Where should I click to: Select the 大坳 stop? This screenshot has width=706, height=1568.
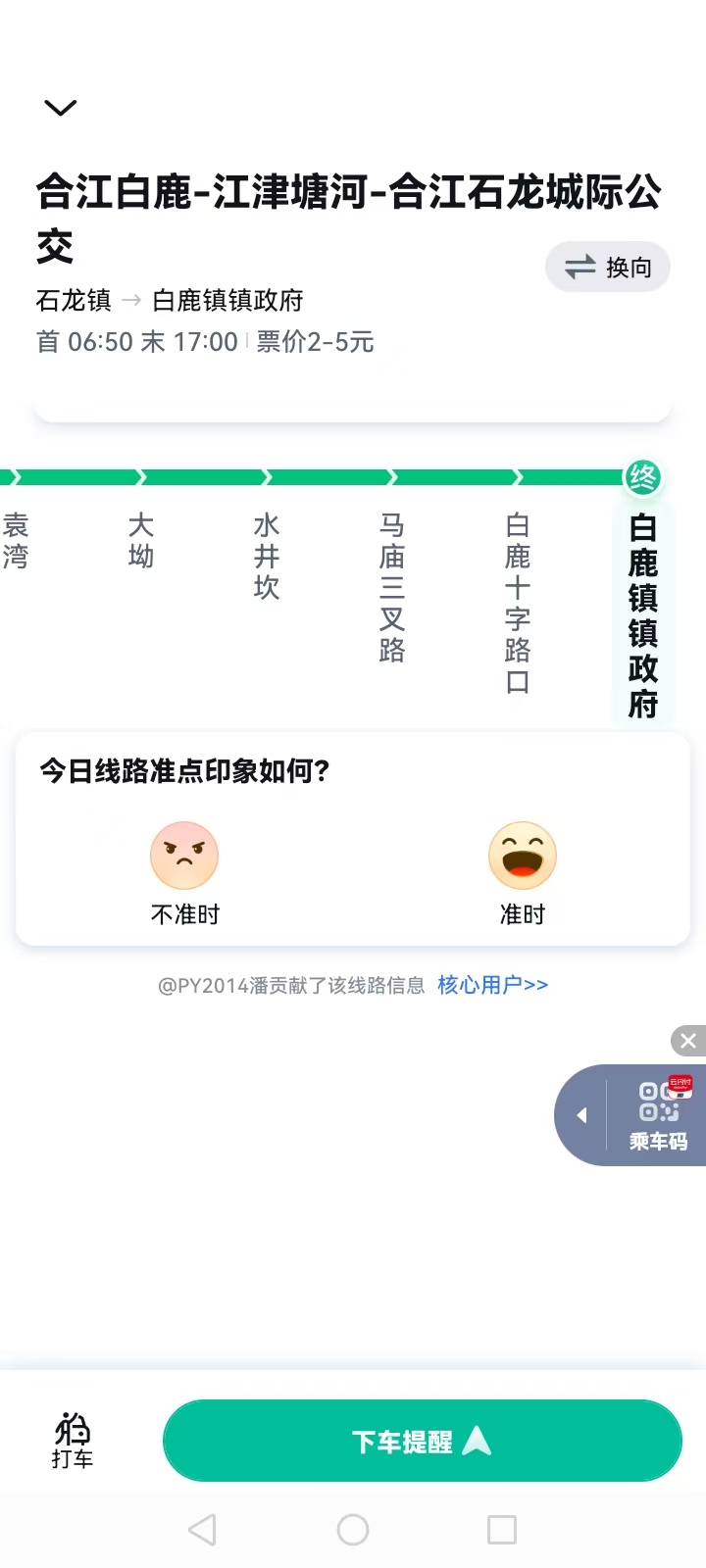141,541
